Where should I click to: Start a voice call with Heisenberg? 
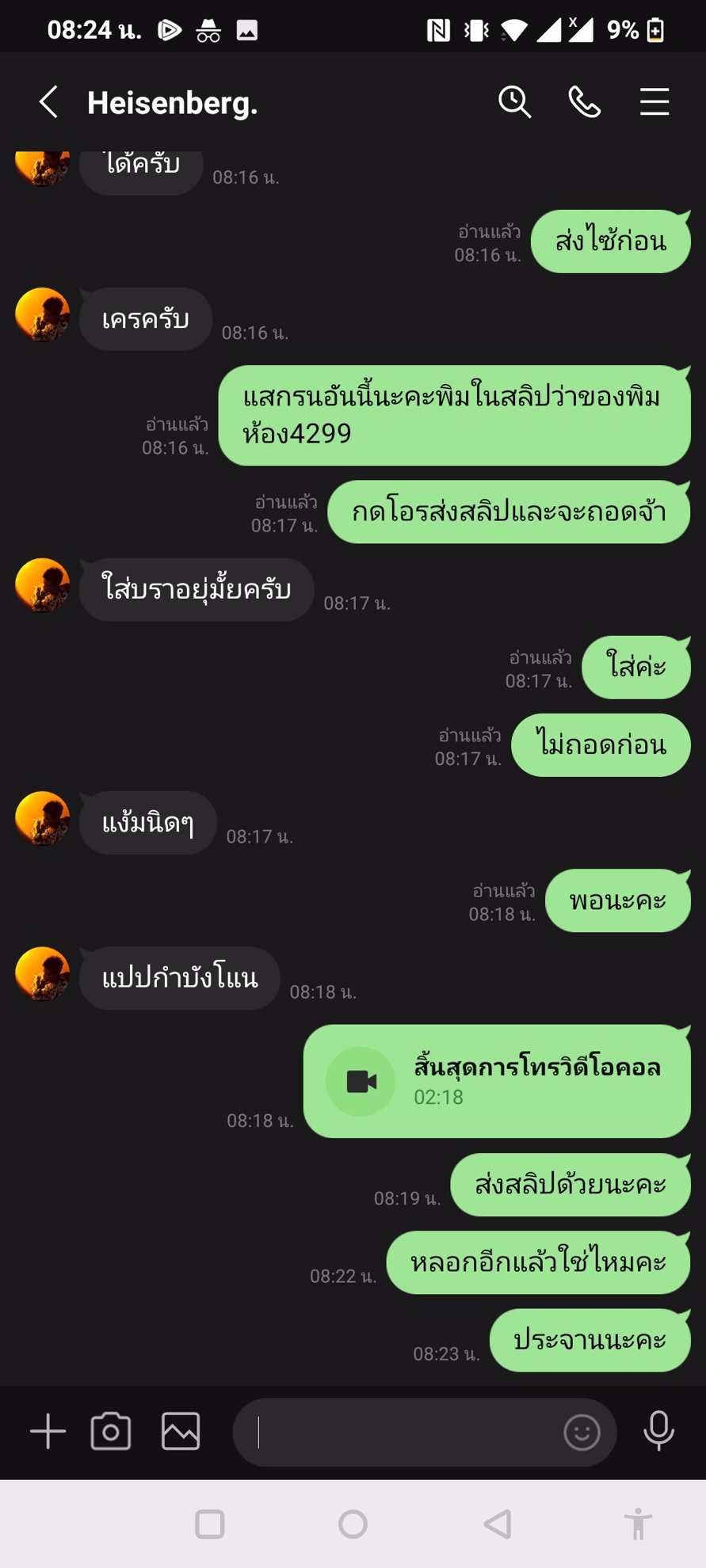click(x=585, y=103)
